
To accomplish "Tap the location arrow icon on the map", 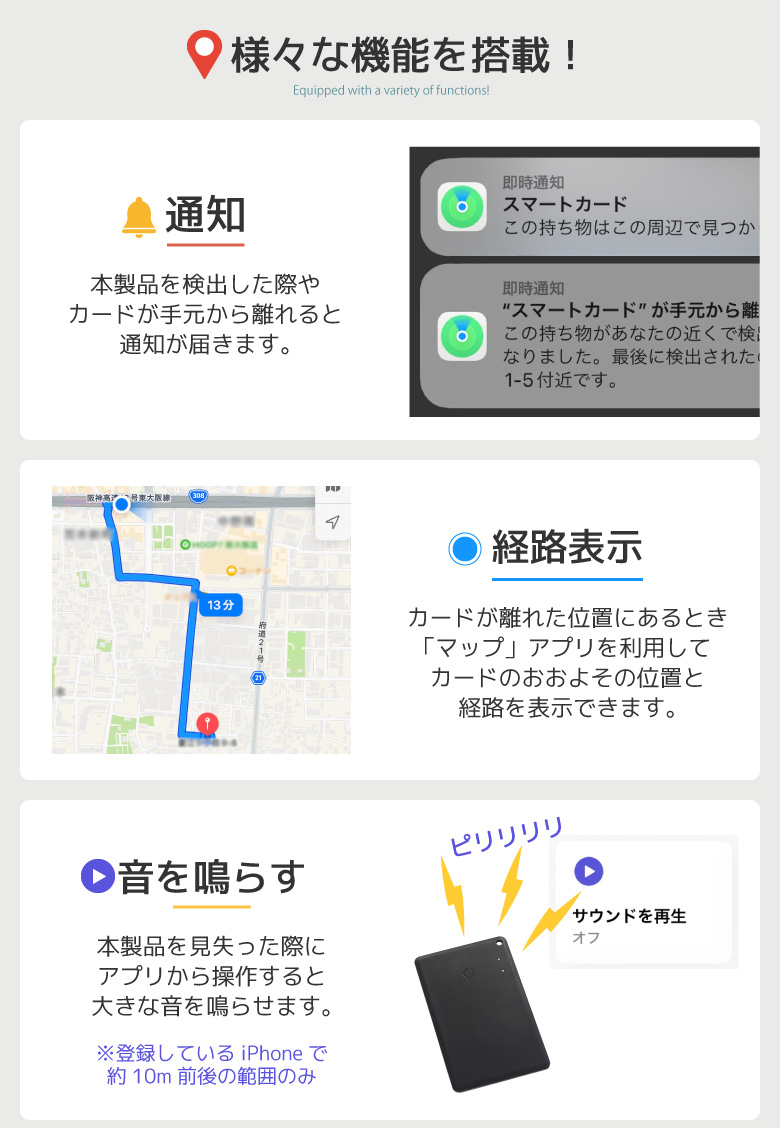I will click(x=333, y=520).
